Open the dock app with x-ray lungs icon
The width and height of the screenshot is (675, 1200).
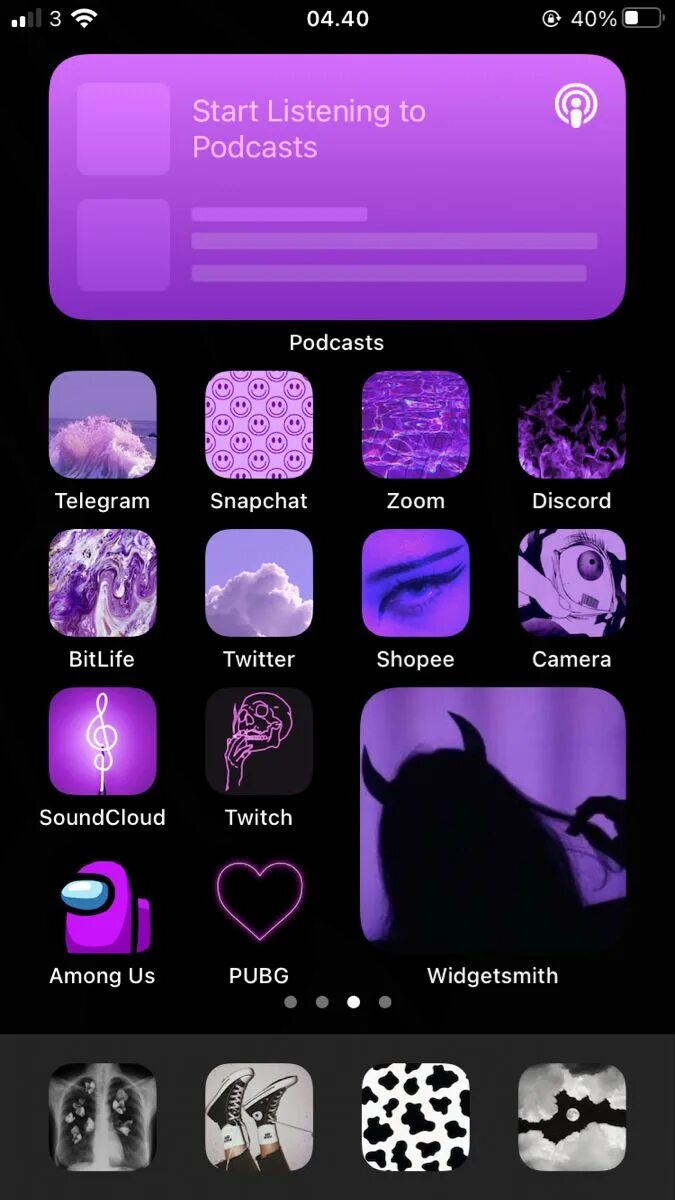point(102,1117)
